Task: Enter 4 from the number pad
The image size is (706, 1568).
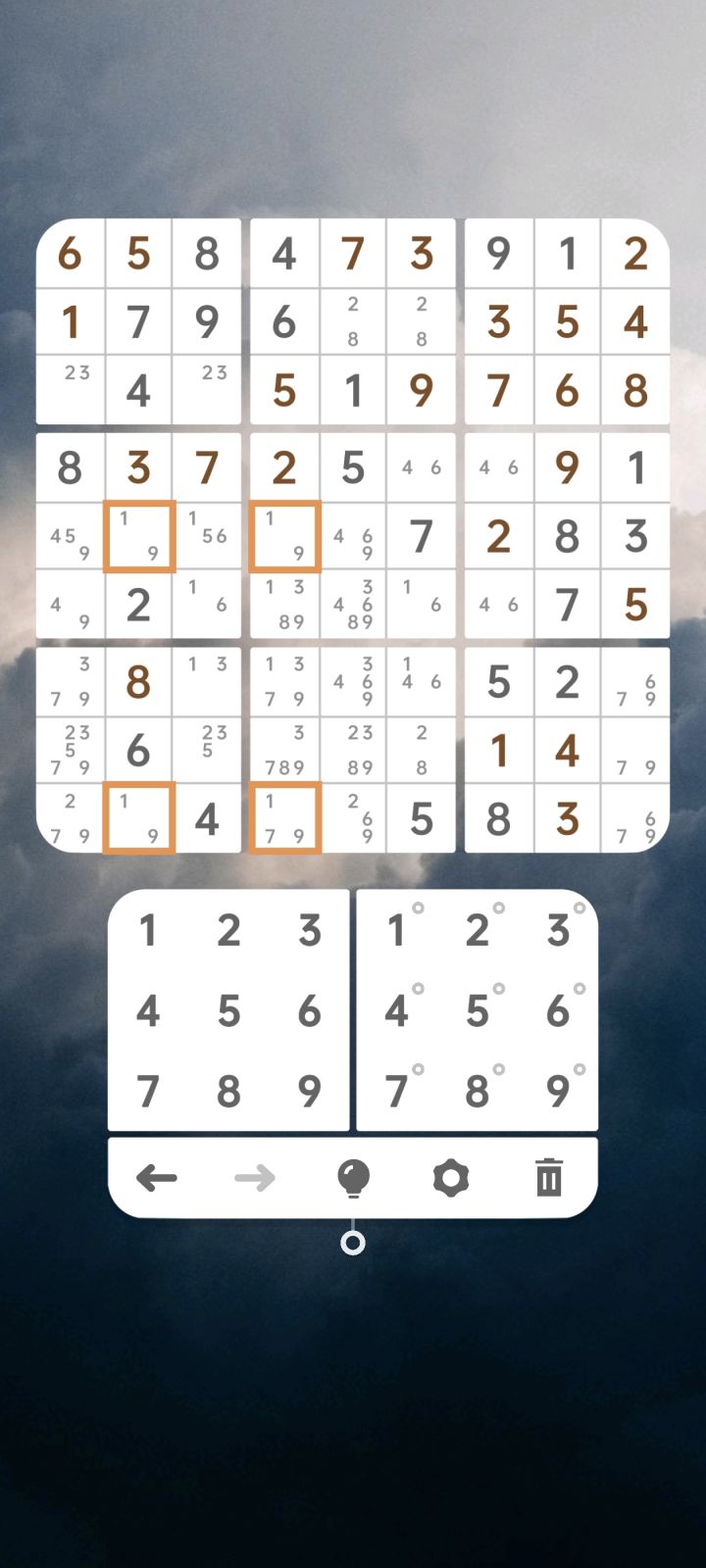Action: click(148, 1012)
